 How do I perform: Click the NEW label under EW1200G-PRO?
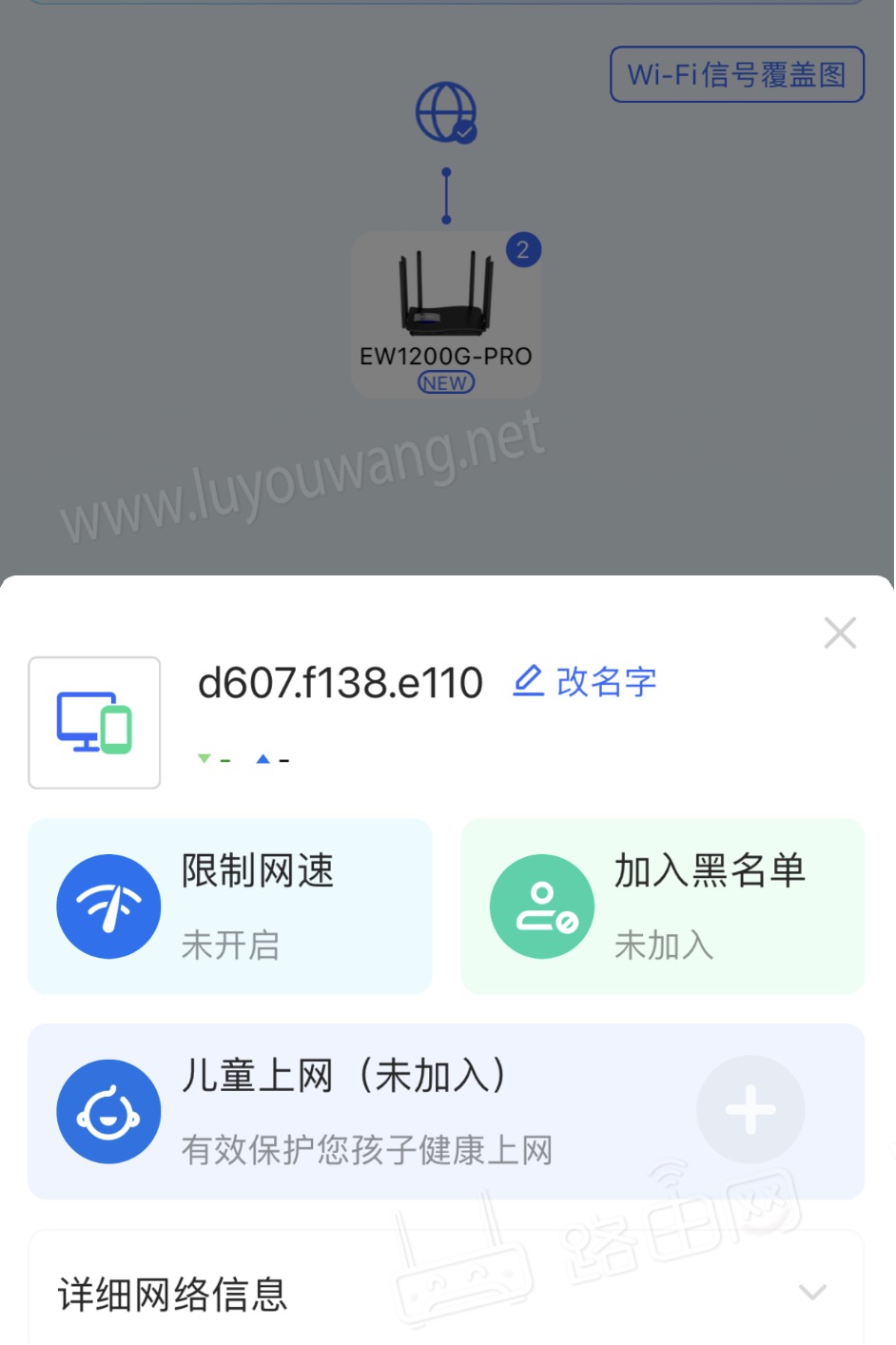click(x=445, y=382)
